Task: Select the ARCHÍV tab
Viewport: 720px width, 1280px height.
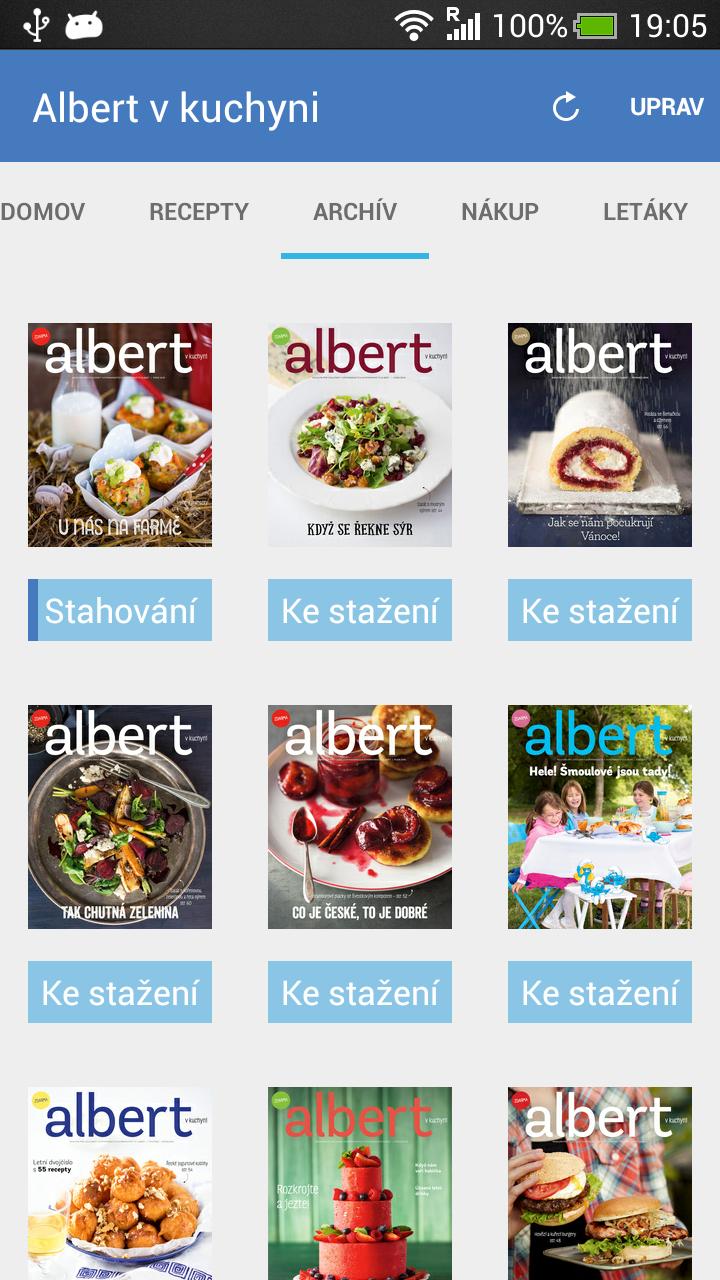Action: point(355,211)
